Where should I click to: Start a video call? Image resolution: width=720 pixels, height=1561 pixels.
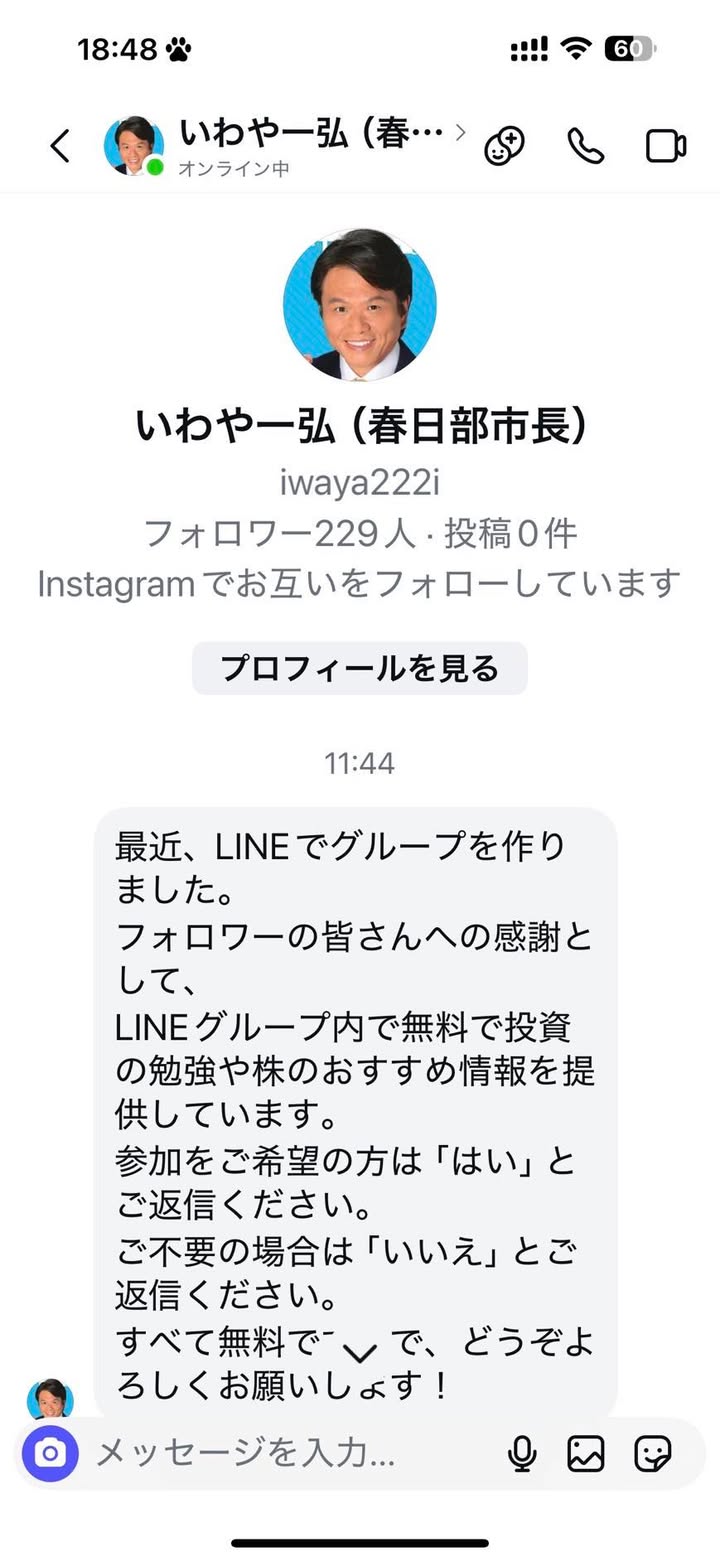coord(666,146)
